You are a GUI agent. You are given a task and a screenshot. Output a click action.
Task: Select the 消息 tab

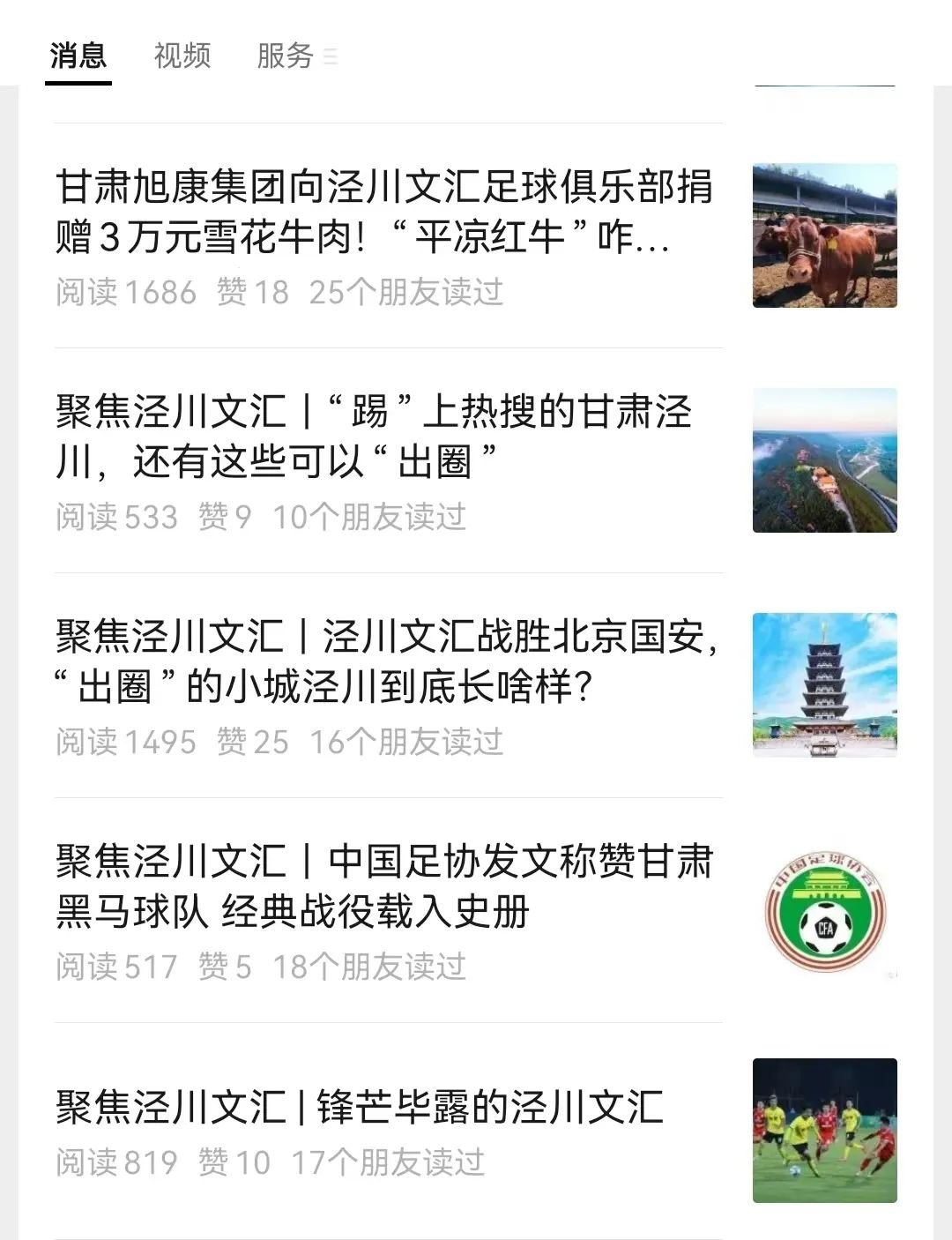[78, 56]
